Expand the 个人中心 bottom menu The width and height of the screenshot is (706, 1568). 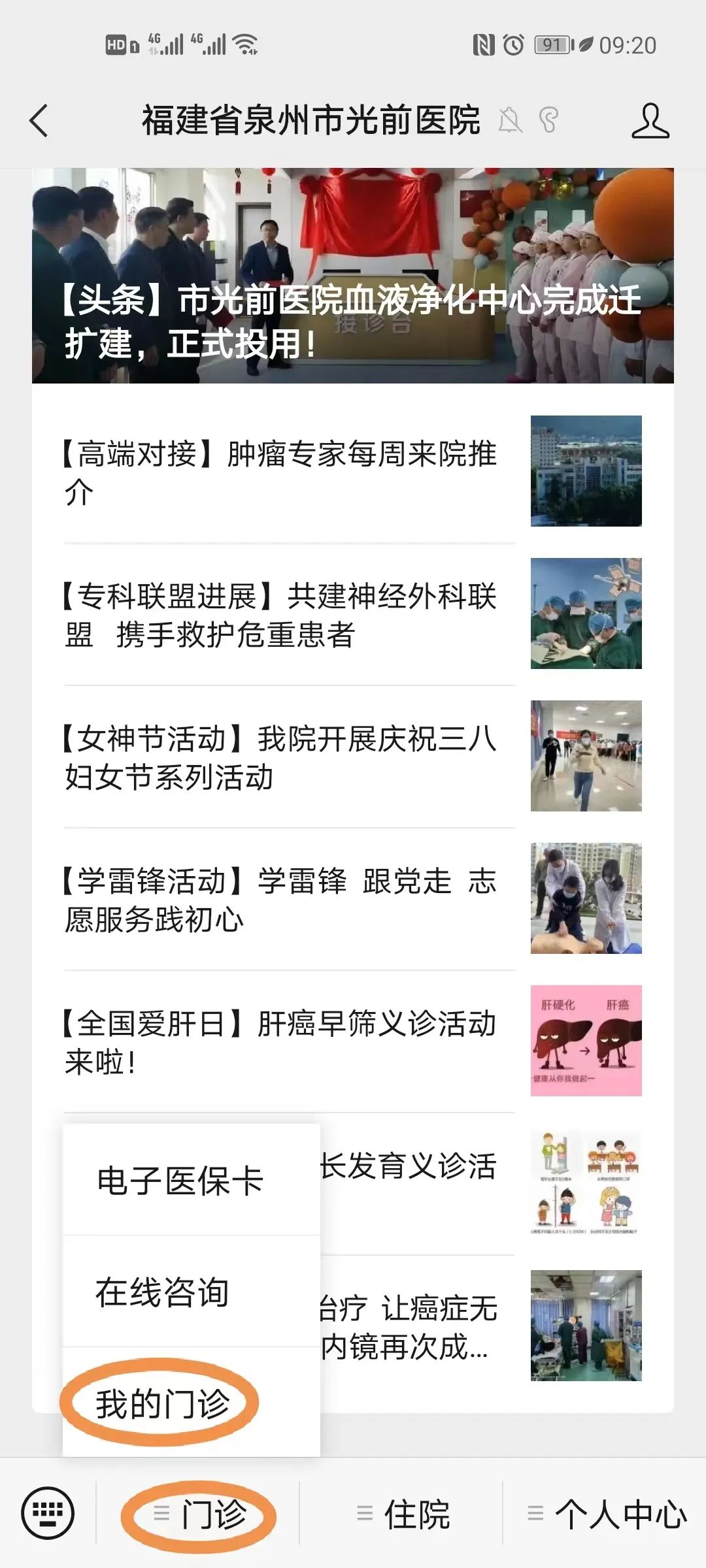point(607,1514)
